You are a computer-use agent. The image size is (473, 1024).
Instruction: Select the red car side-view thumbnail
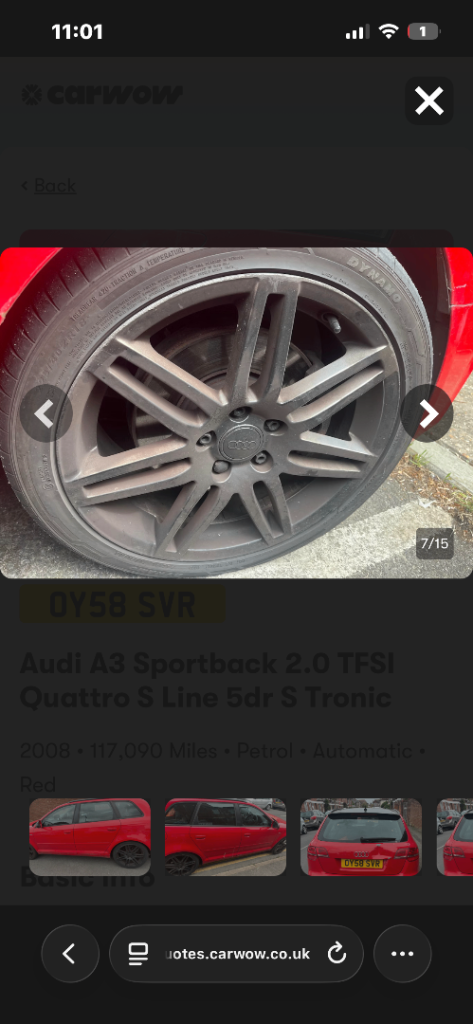90,837
